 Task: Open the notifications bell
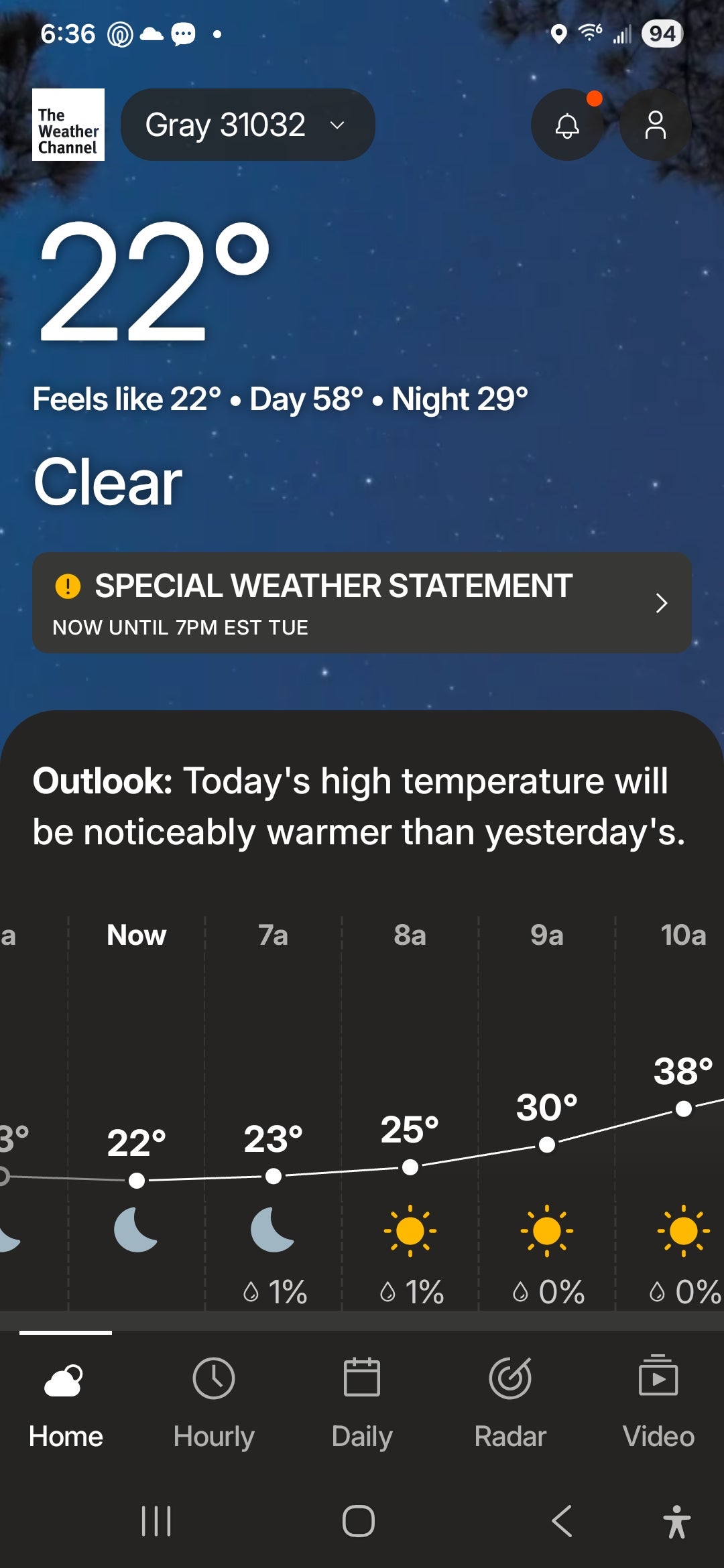(x=567, y=125)
